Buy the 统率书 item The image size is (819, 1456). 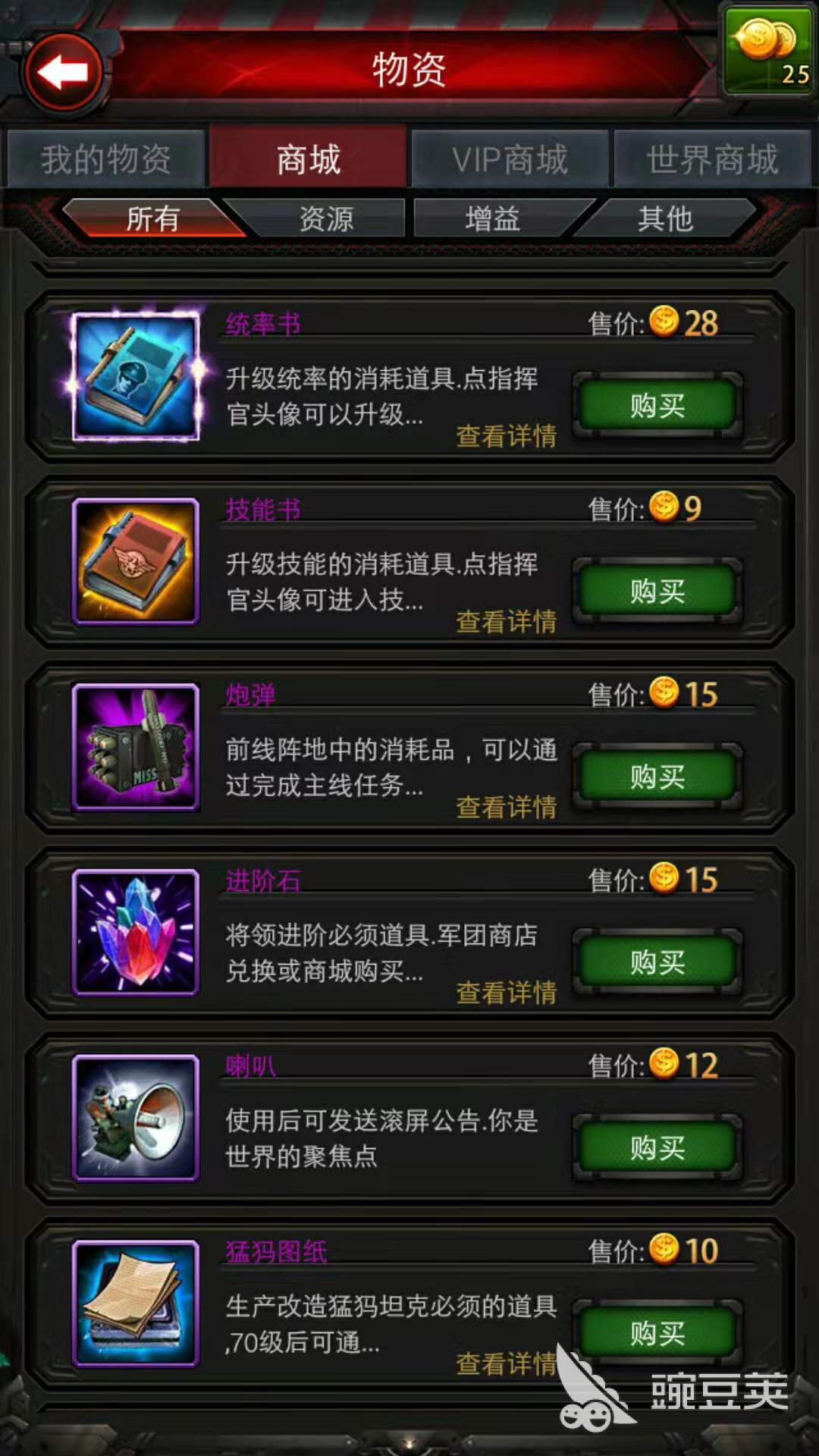[x=657, y=406]
